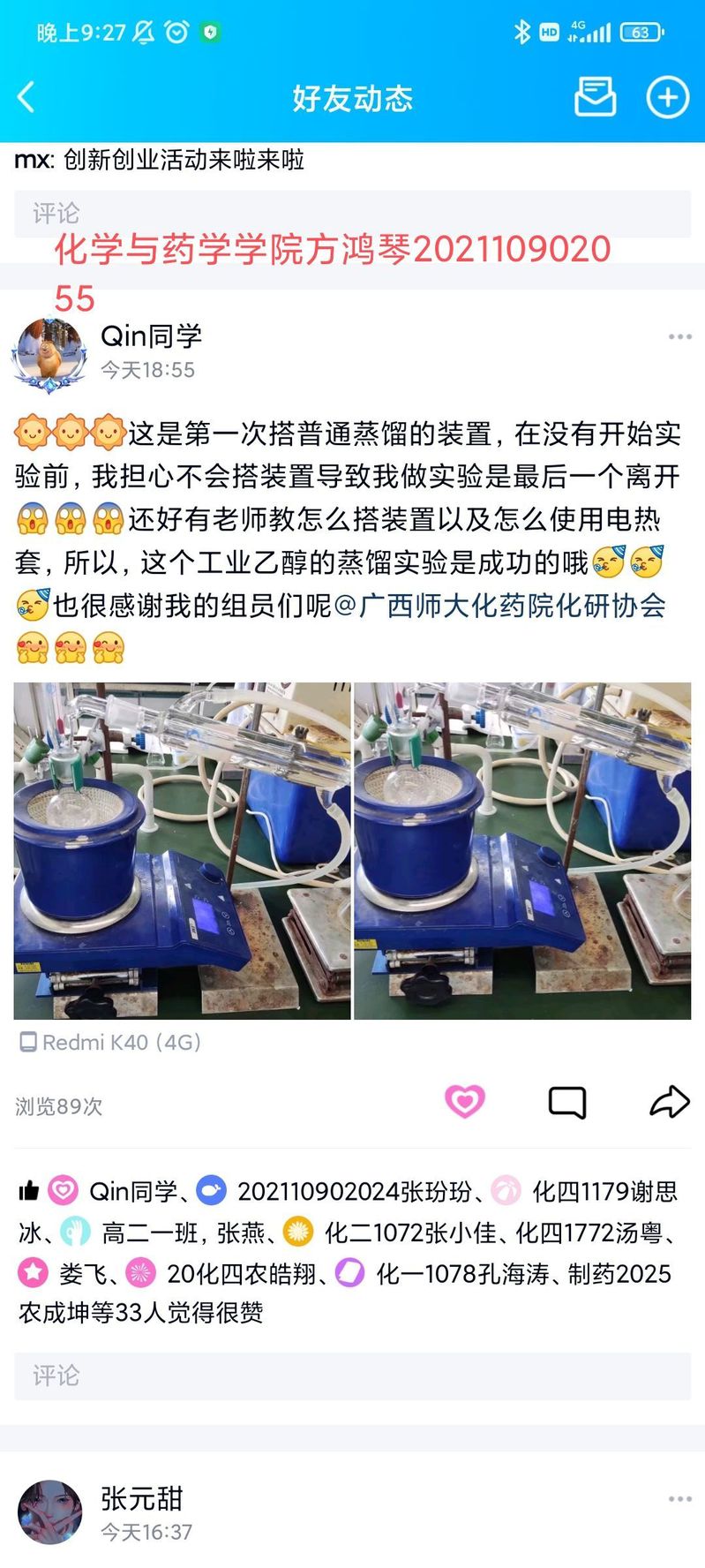The image size is (705, 1568).
Task: Open the overflow menu on Qin同学's post
Action: pyautogui.click(x=679, y=336)
